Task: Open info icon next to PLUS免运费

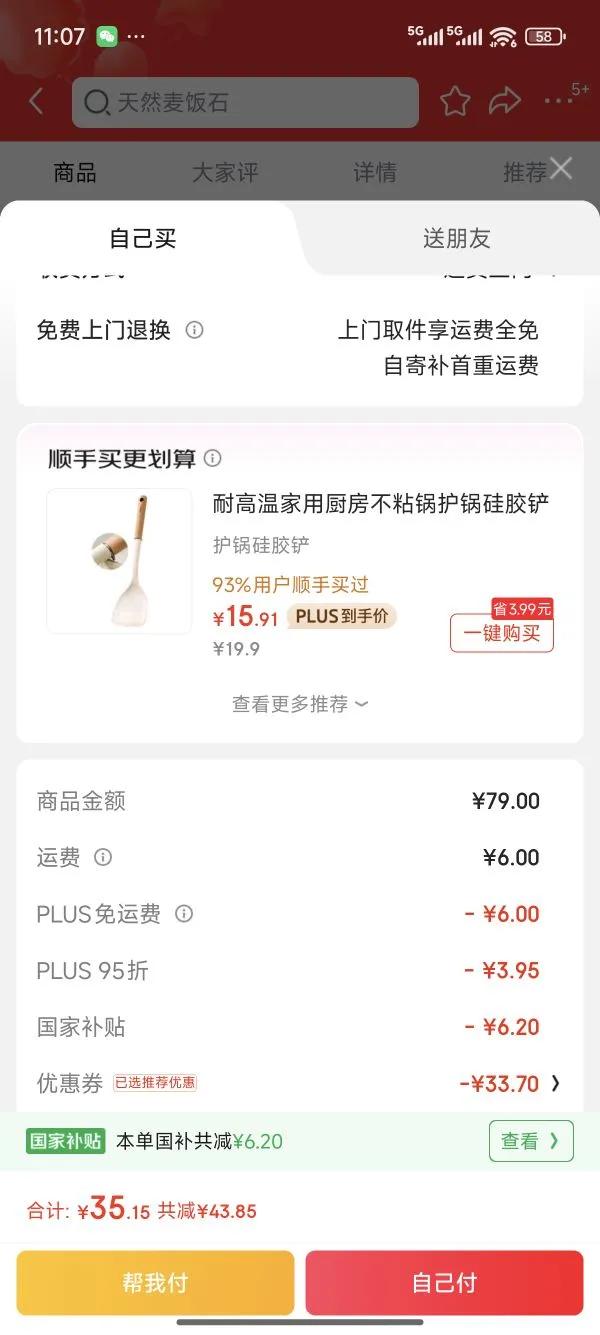Action: 184,913
